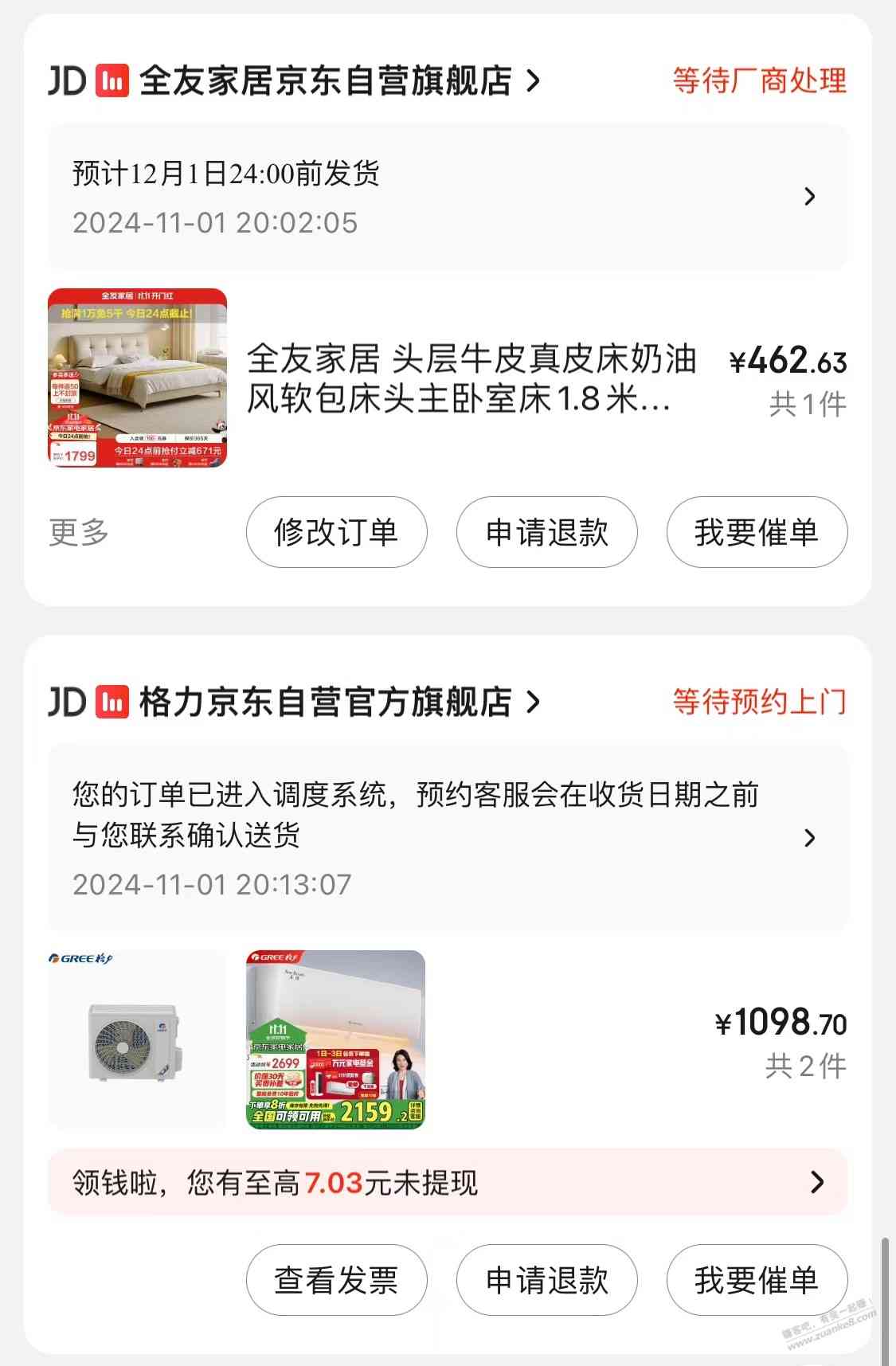Tap 更多 for more order options

coord(79,532)
